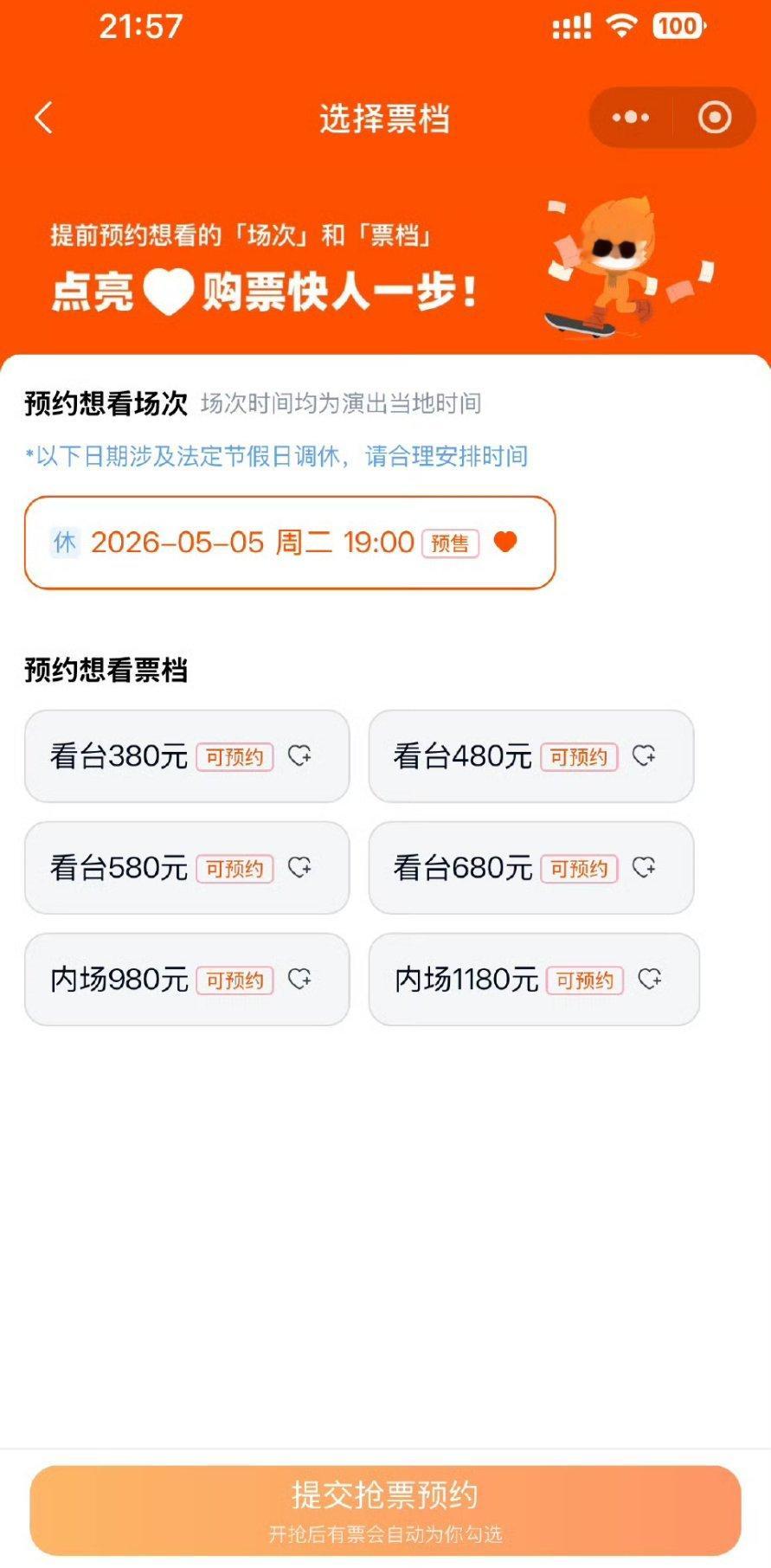Screen dimensions: 771x1568
Task: Click the heart-plus icon beside 内场1180元
Action: coord(647,980)
